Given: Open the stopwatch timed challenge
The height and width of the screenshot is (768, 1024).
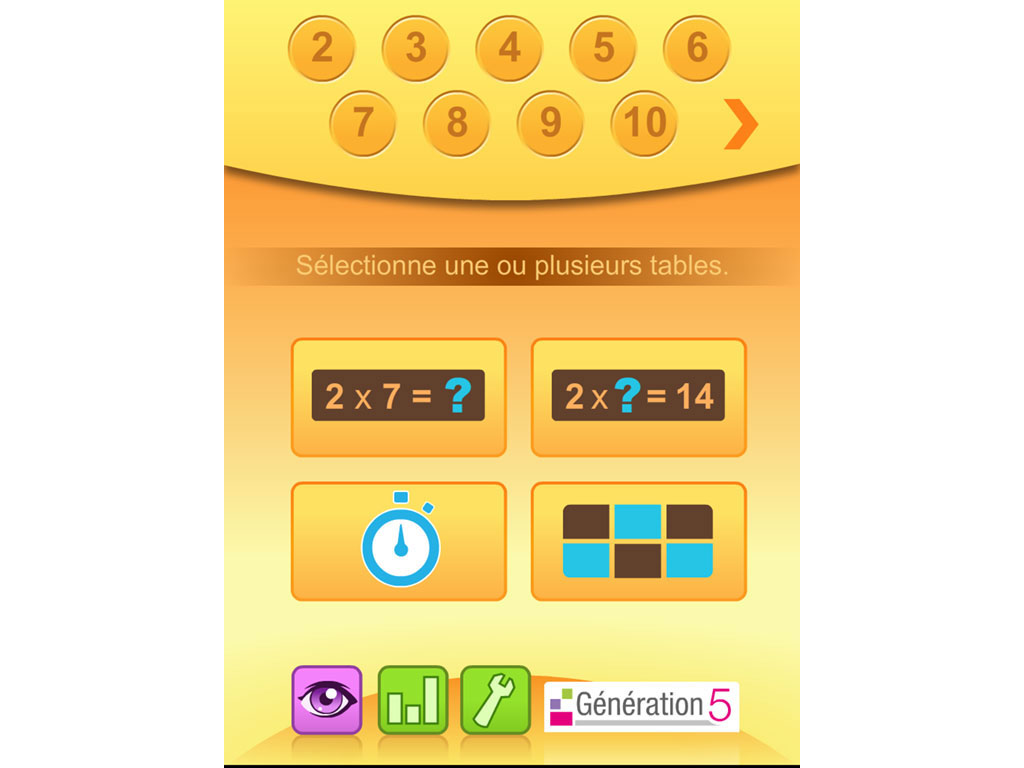Looking at the screenshot, I should 398,541.
